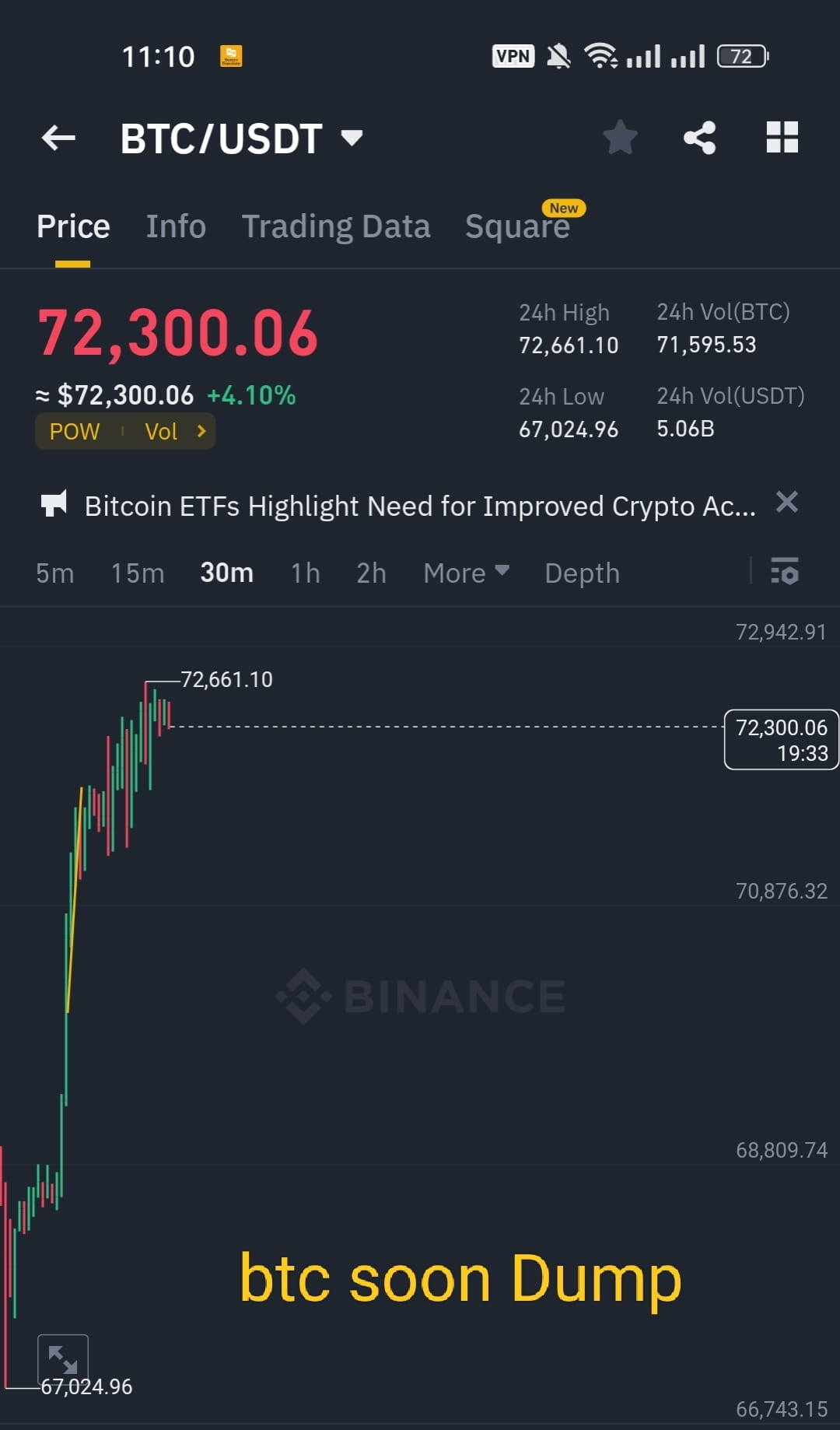Tap the 15m timeframe option
The height and width of the screenshot is (1430, 840).
(137, 573)
